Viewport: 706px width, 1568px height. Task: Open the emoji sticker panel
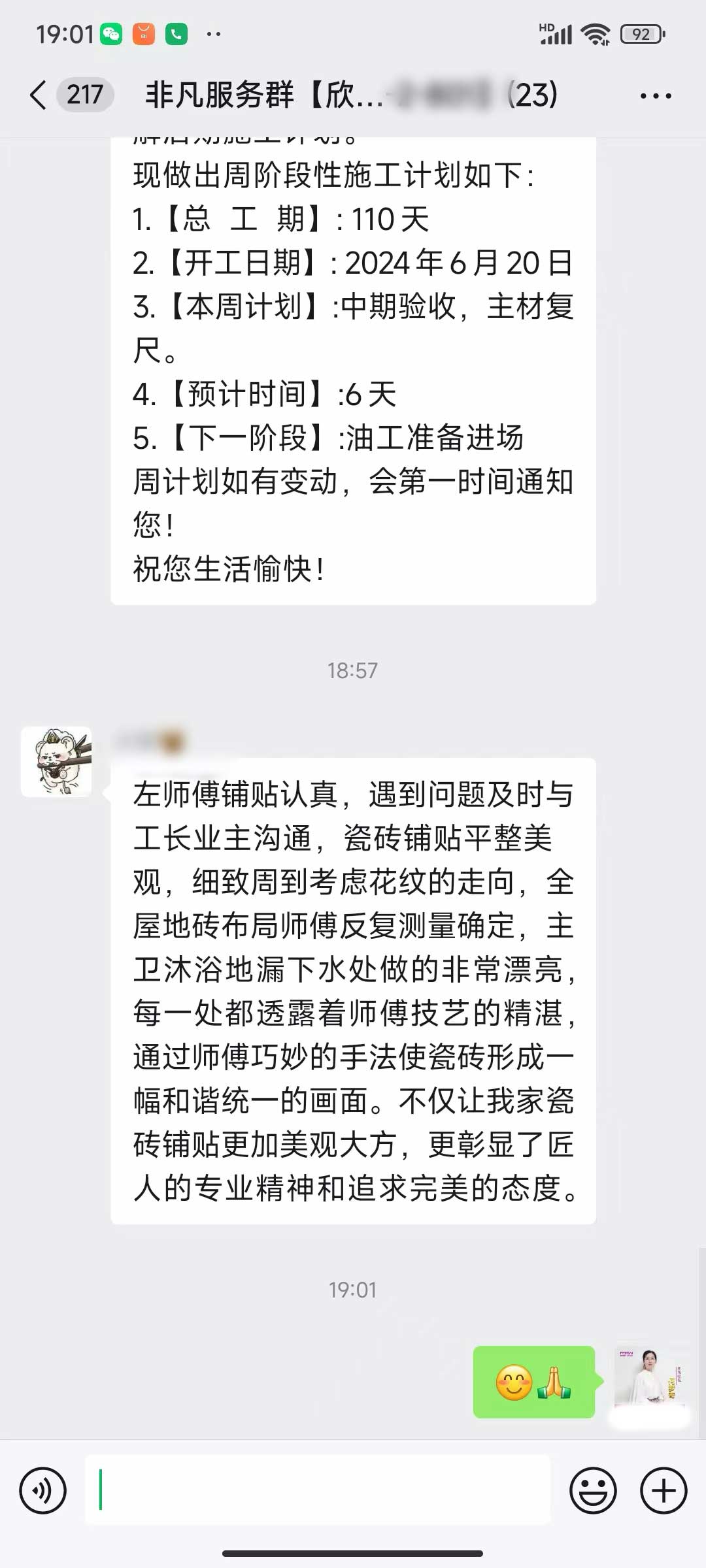[x=593, y=1491]
